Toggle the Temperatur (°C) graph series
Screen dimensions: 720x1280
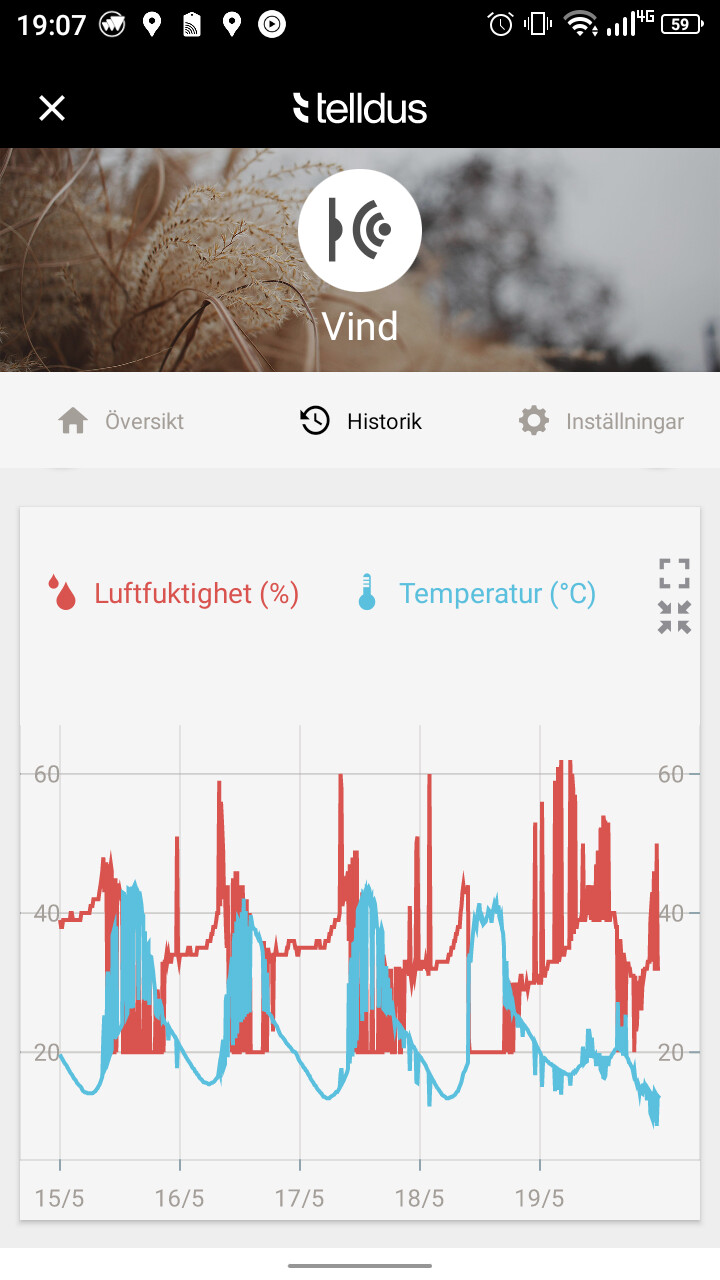point(476,593)
